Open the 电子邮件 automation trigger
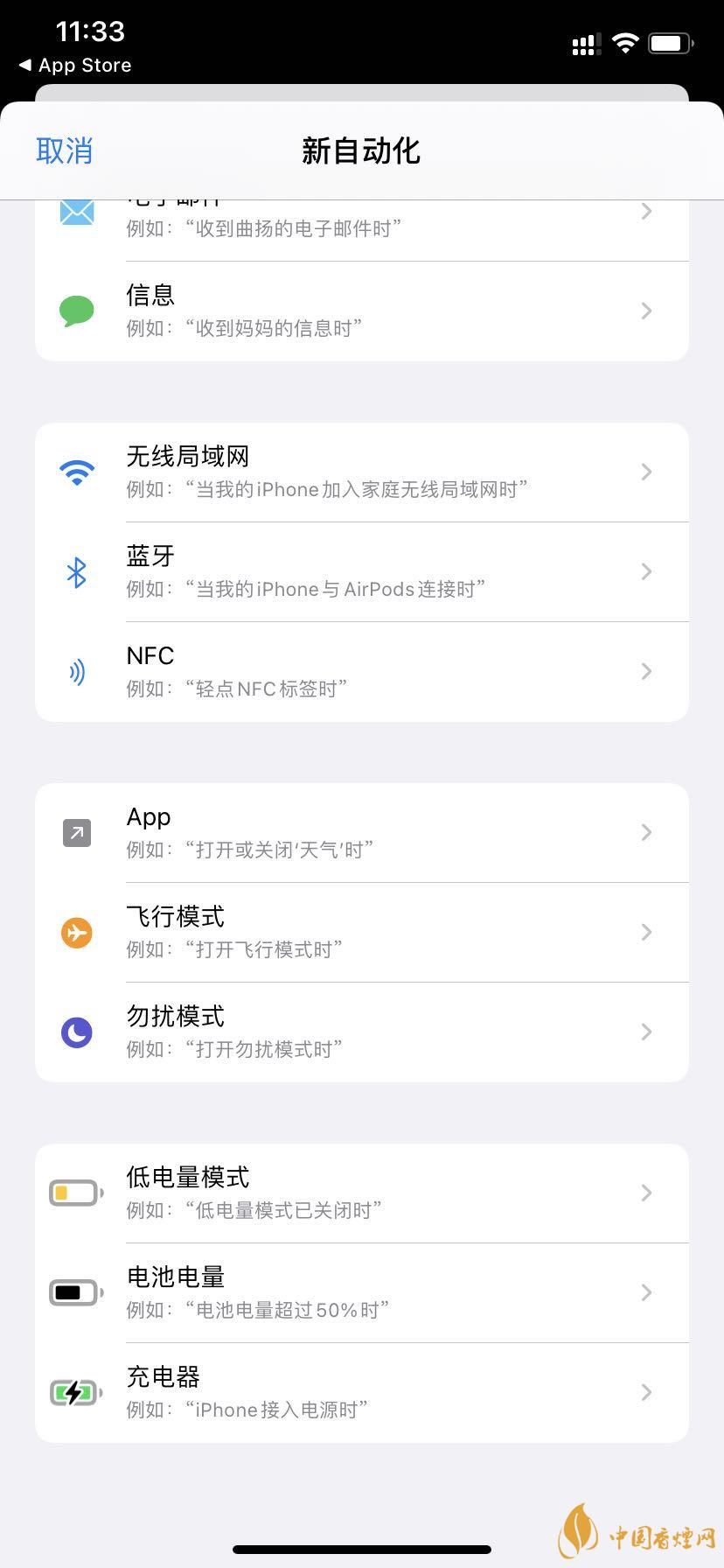The image size is (724, 1568). (x=361, y=219)
